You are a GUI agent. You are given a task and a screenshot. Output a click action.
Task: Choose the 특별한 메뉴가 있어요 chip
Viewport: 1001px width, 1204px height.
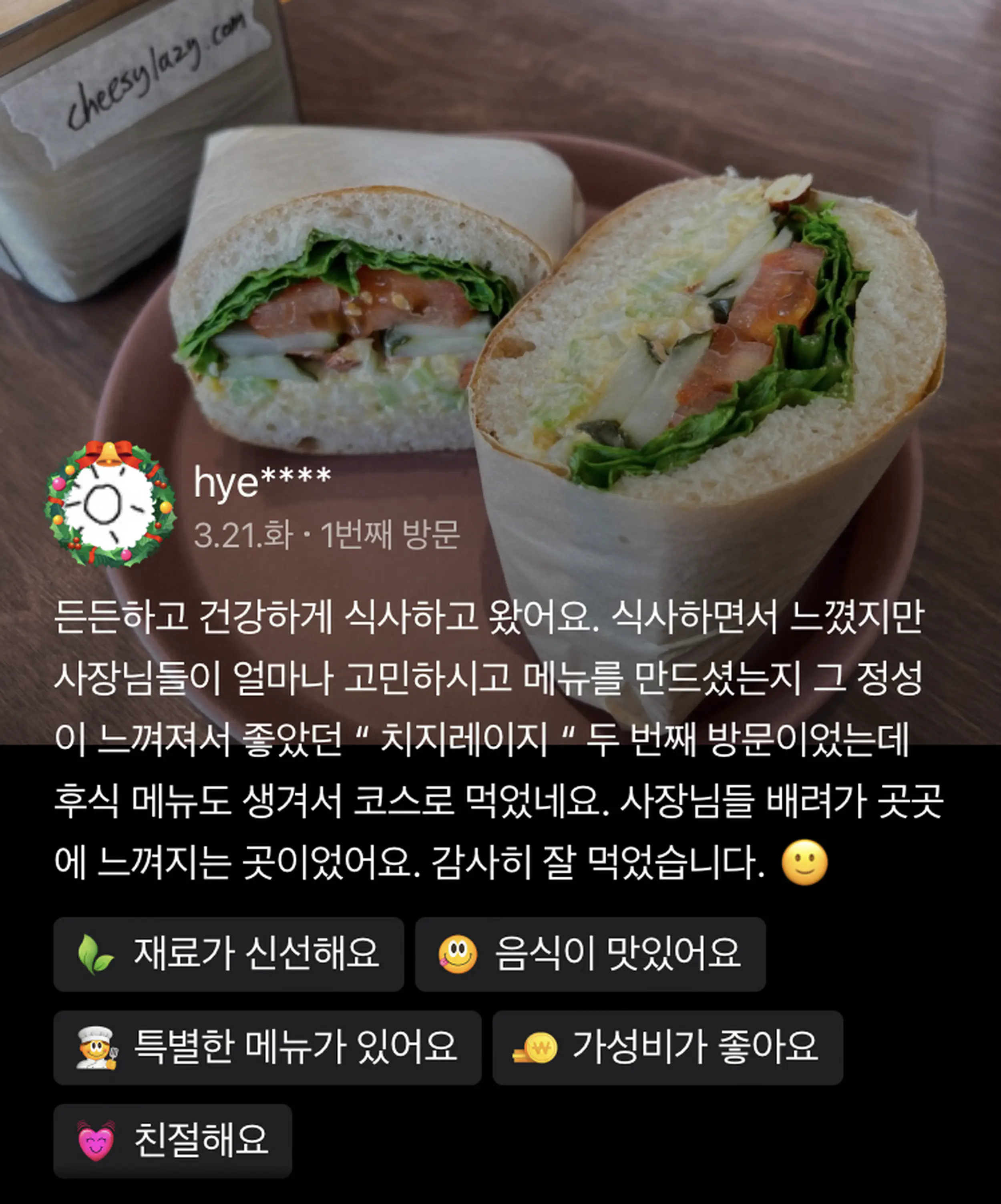(267, 1047)
